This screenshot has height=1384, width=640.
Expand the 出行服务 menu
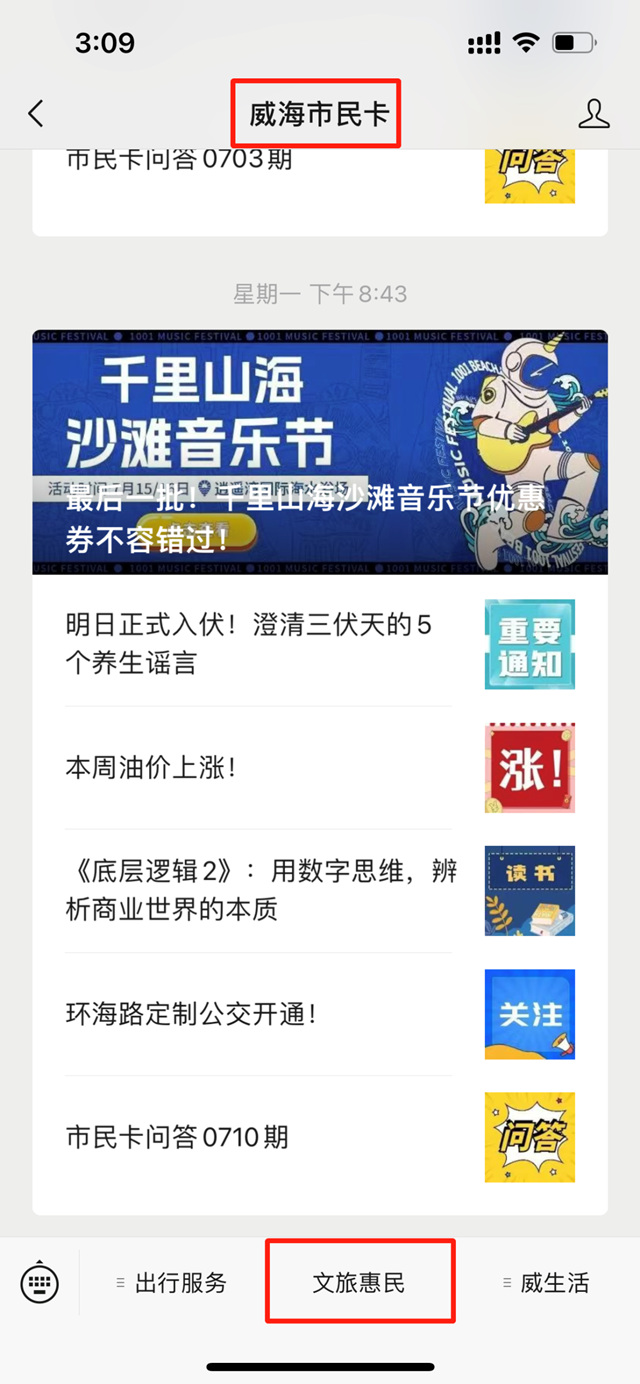tap(172, 1283)
